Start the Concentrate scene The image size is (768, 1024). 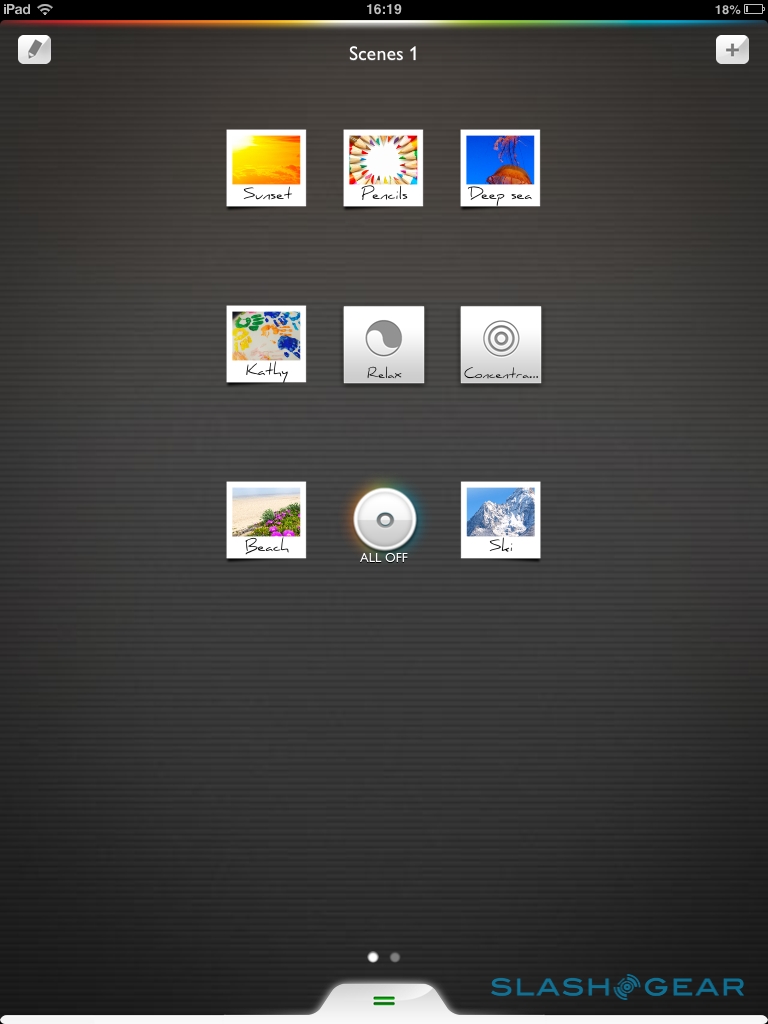[x=500, y=344]
